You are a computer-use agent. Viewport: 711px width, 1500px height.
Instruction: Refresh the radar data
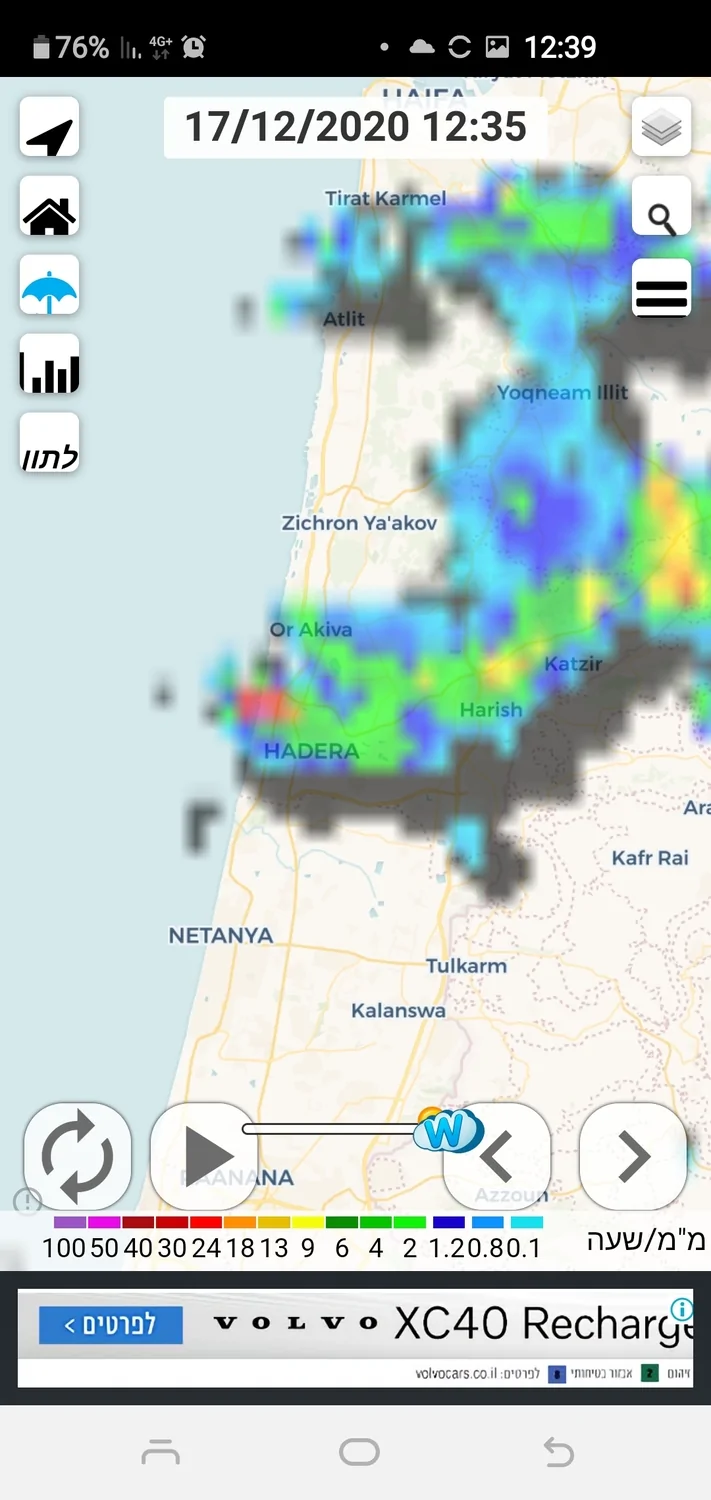coord(78,1157)
